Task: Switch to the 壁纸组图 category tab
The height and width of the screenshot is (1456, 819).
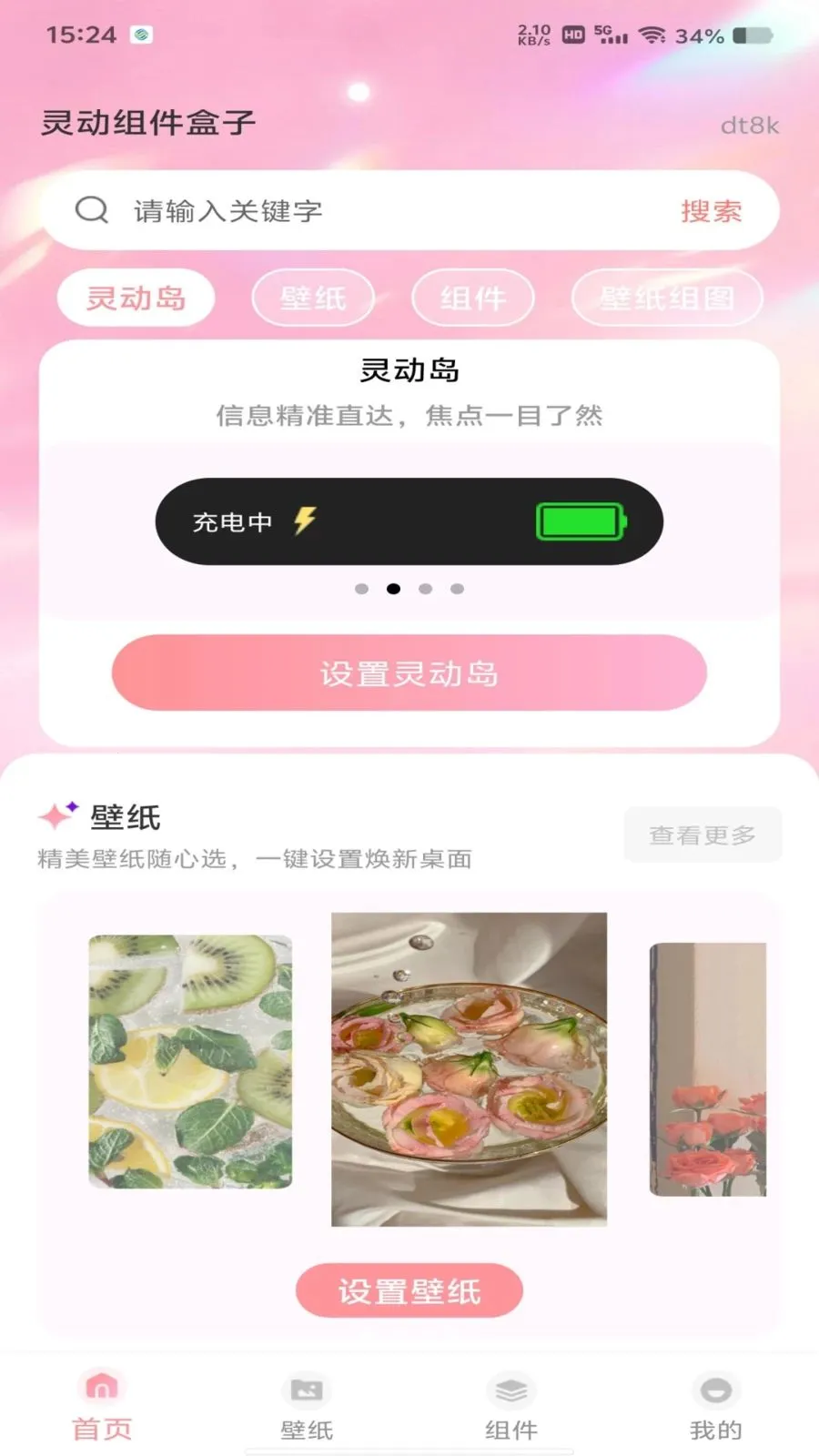Action: [668, 298]
